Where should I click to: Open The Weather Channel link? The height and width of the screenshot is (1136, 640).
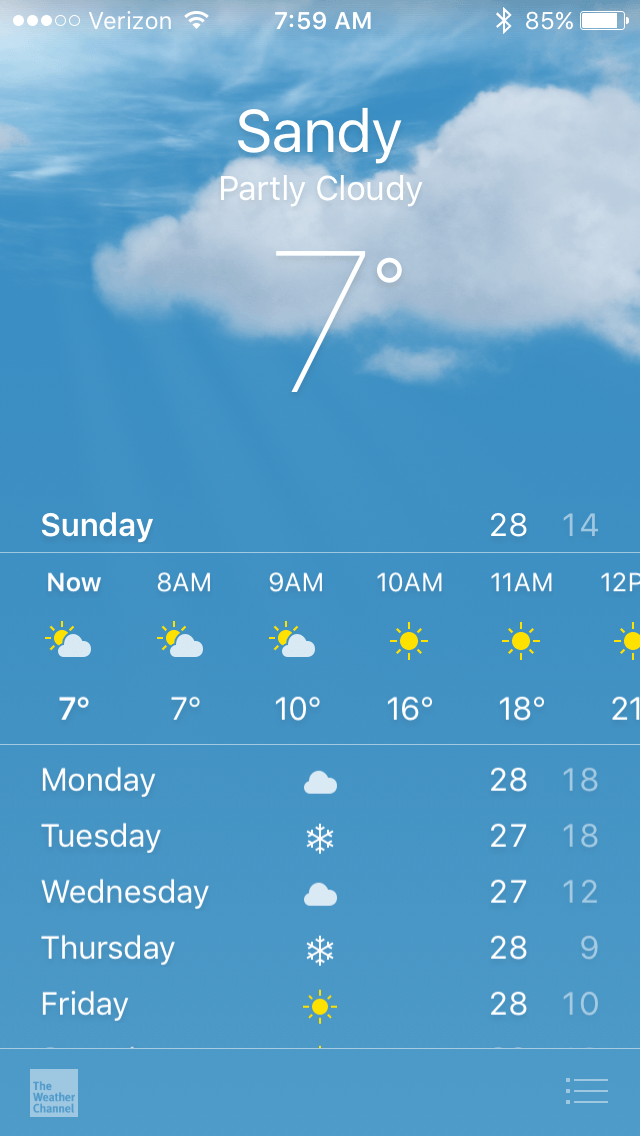click(54, 1092)
